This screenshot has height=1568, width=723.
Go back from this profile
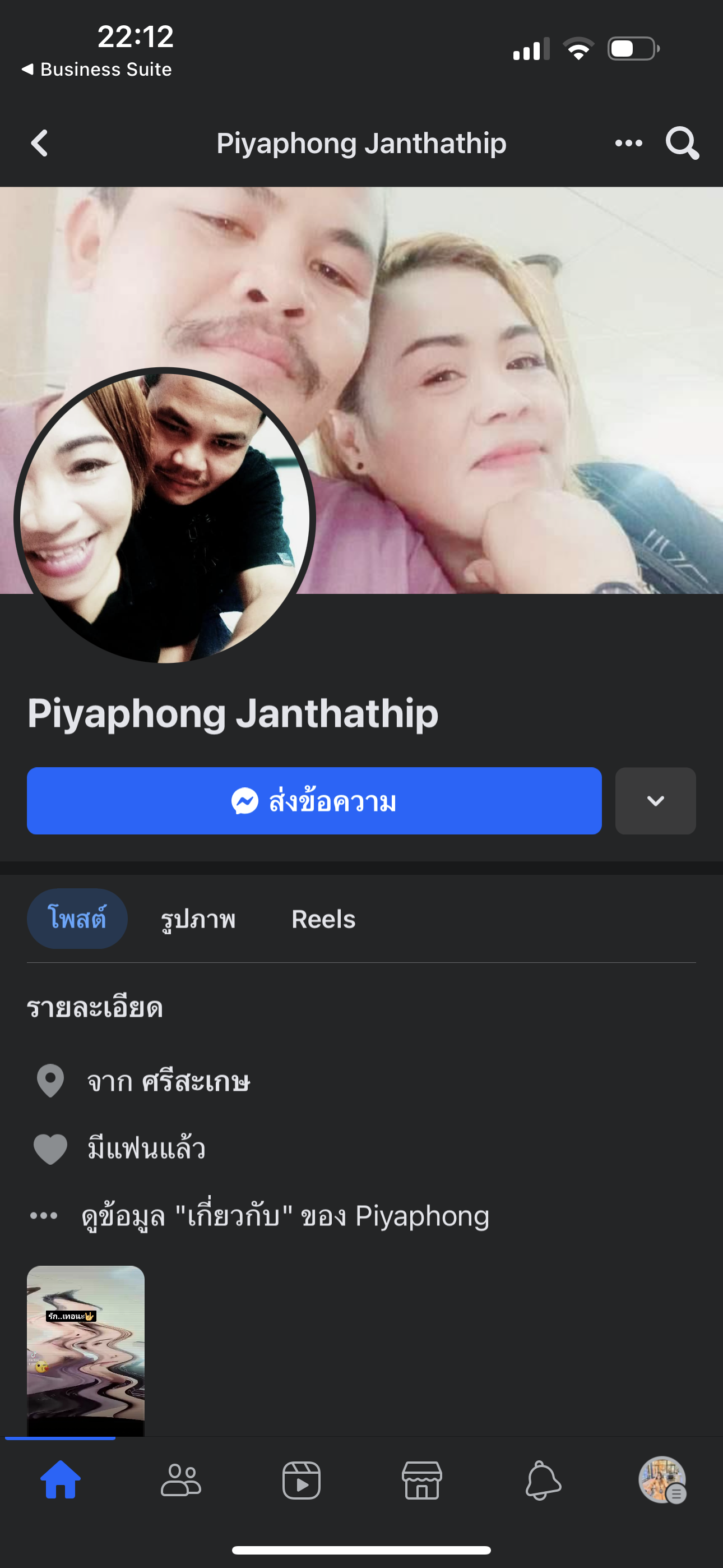click(x=40, y=144)
